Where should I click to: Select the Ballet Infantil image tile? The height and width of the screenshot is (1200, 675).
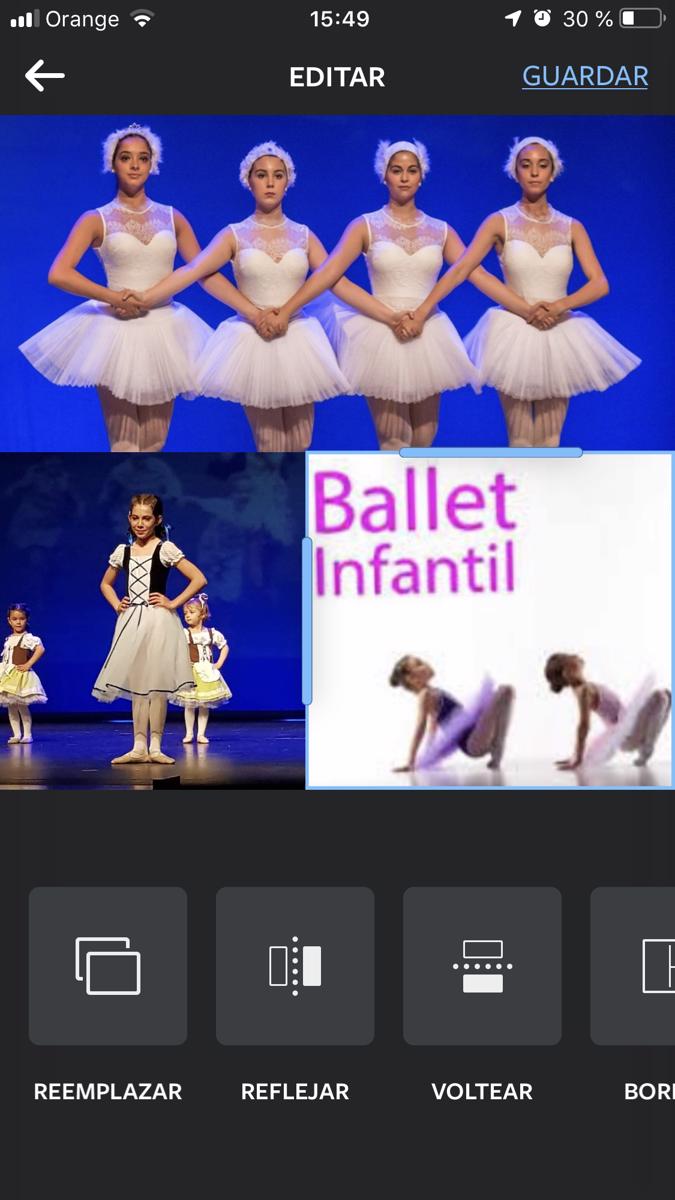click(x=490, y=621)
